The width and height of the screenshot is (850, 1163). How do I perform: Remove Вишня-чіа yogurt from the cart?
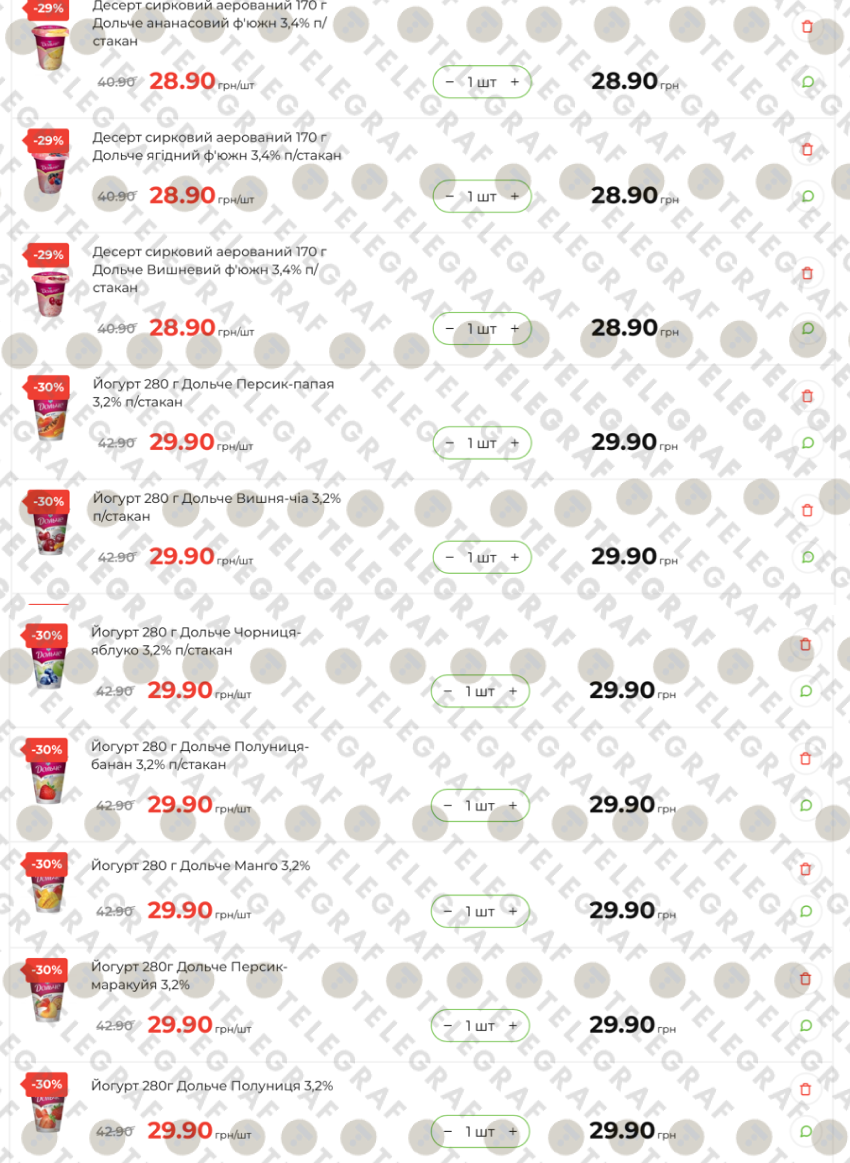coord(807,510)
